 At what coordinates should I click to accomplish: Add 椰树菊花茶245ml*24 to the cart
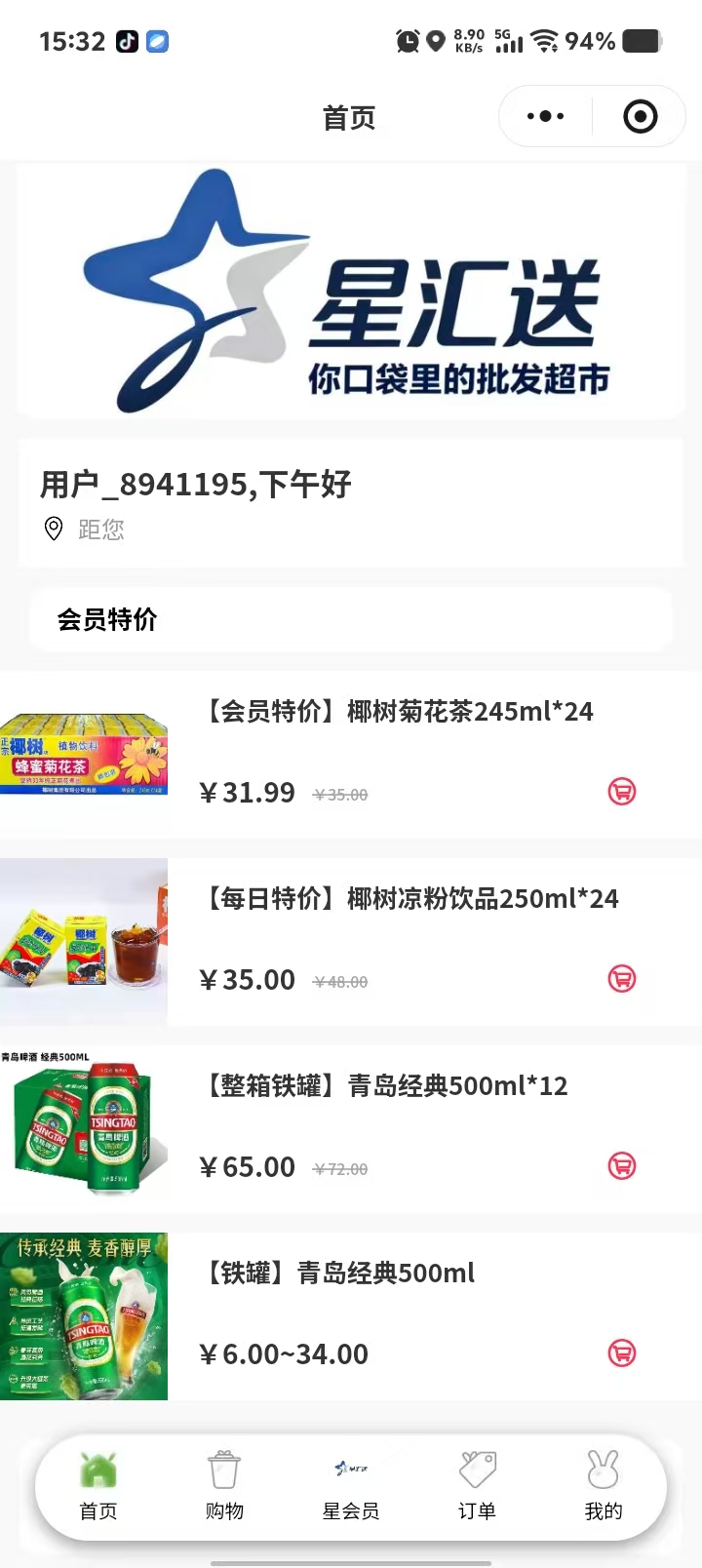coord(622,791)
